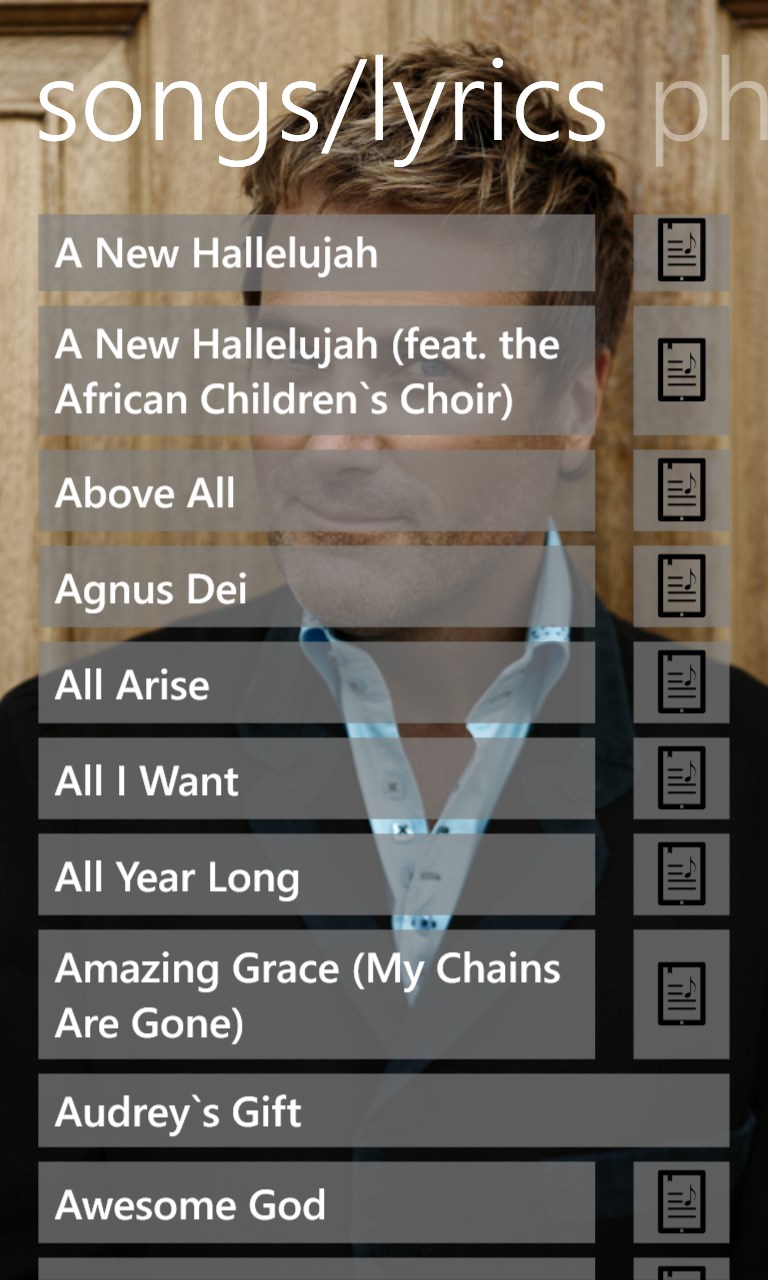
Task: View lyrics for Above All
Action: pos(681,490)
